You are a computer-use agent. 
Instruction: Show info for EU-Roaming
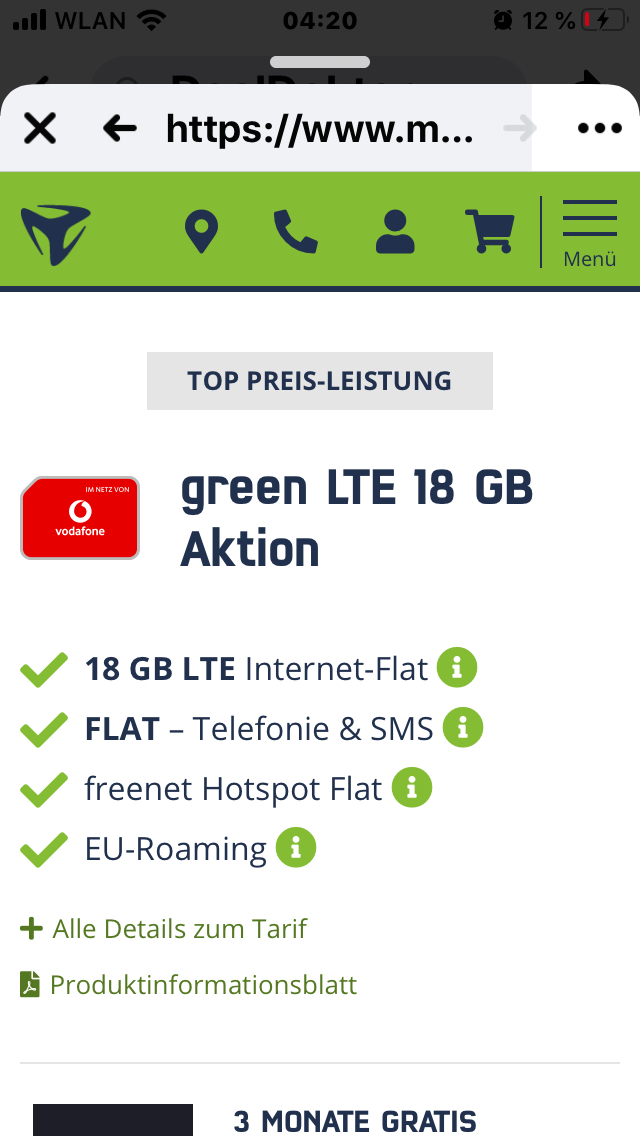click(x=296, y=848)
